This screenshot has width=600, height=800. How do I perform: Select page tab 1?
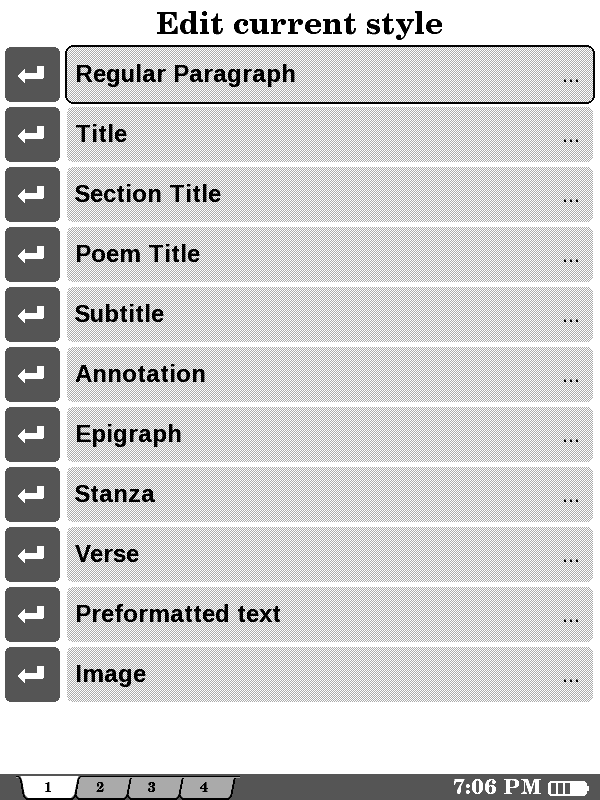point(47,788)
